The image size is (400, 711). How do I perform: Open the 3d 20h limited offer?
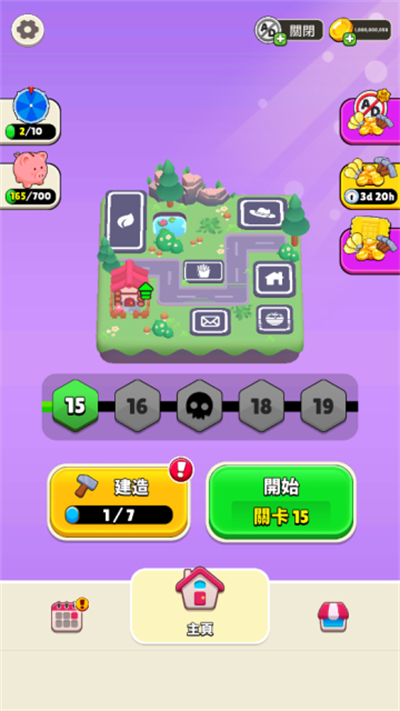click(x=370, y=182)
